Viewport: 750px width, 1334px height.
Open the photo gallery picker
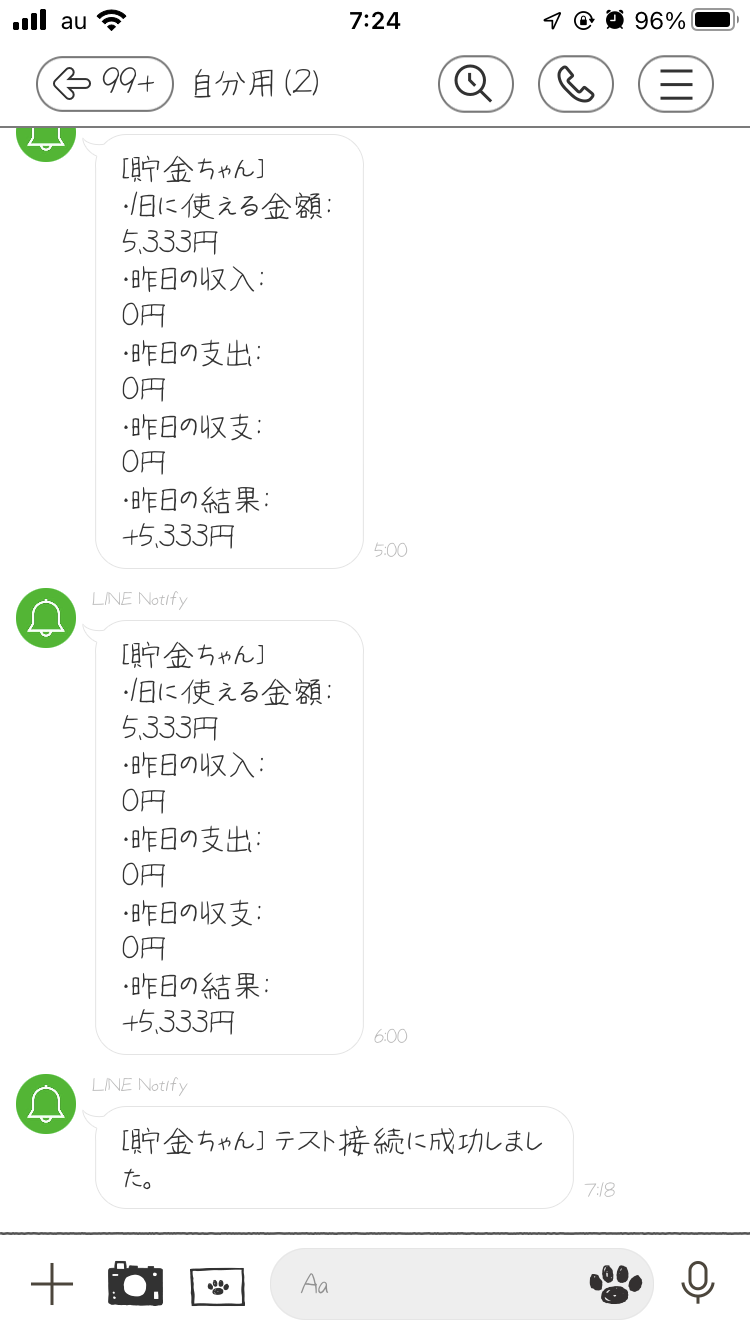217,1284
